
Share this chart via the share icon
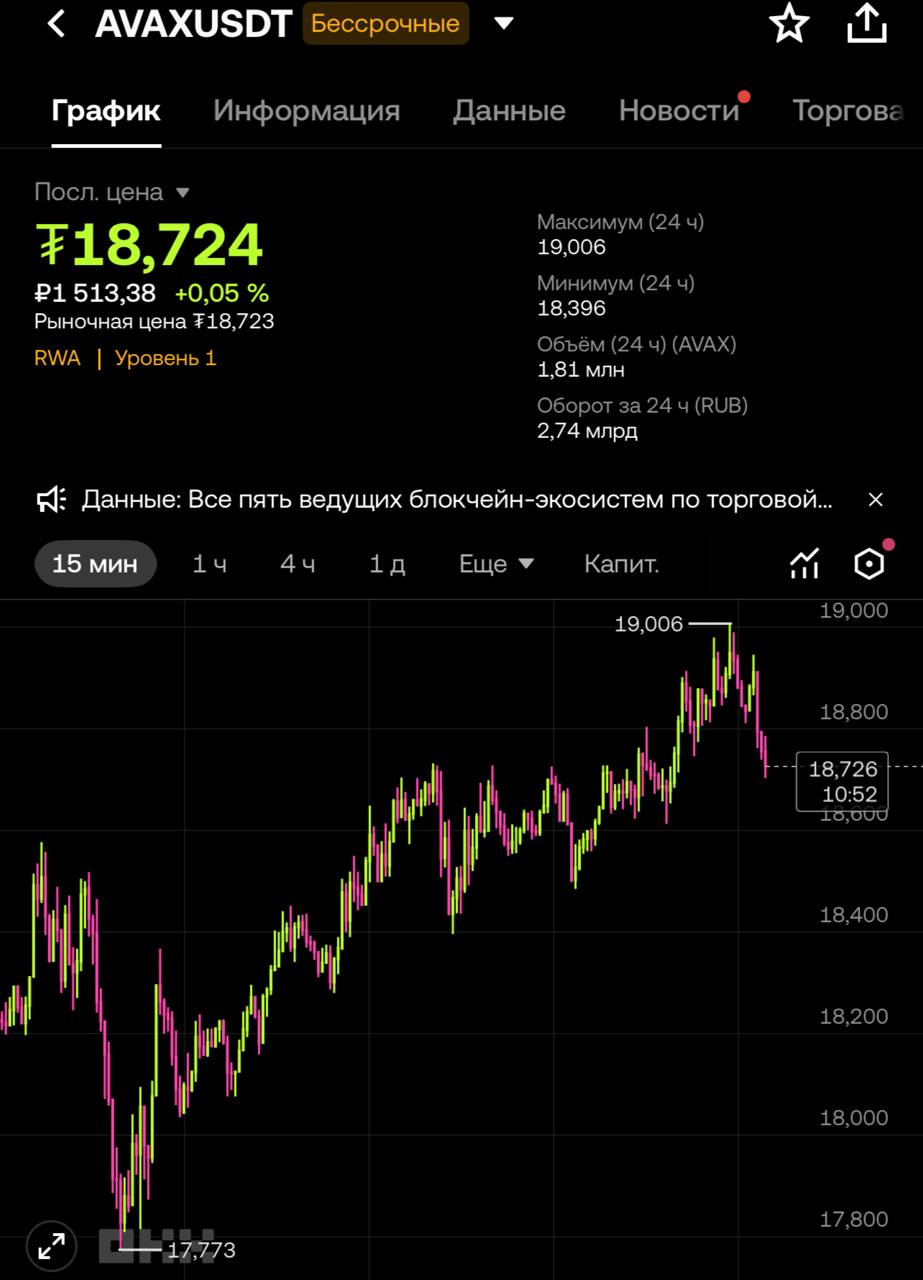point(867,24)
